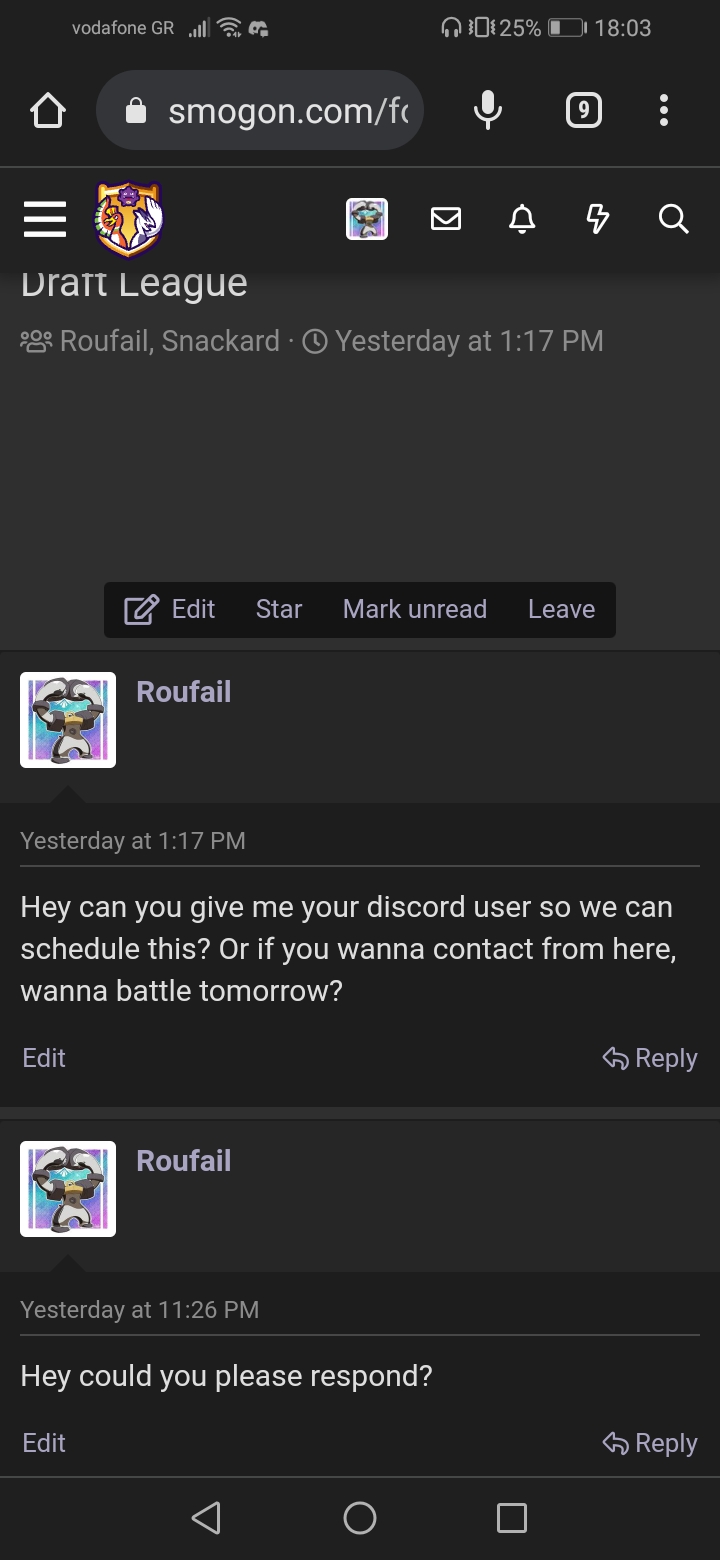The width and height of the screenshot is (720, 1560).
Task: Open your account avatar menu
Action: 367,219
